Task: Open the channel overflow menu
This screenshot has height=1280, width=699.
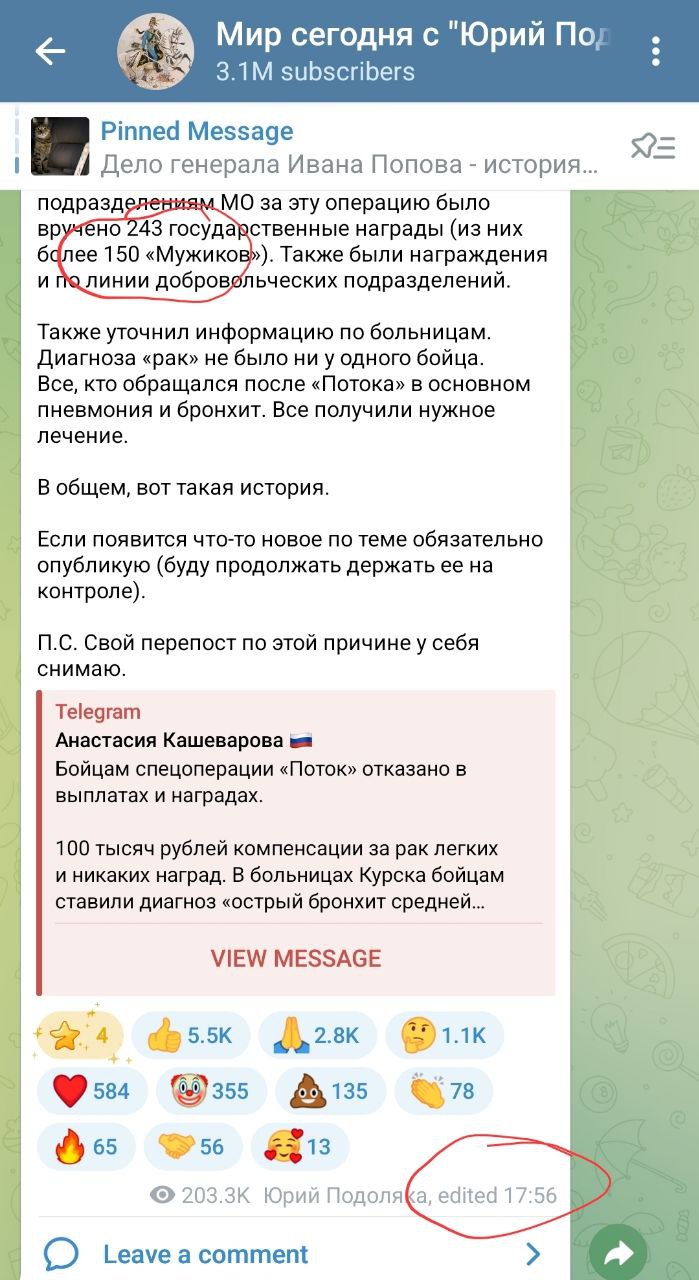Action: click(656, 52)
